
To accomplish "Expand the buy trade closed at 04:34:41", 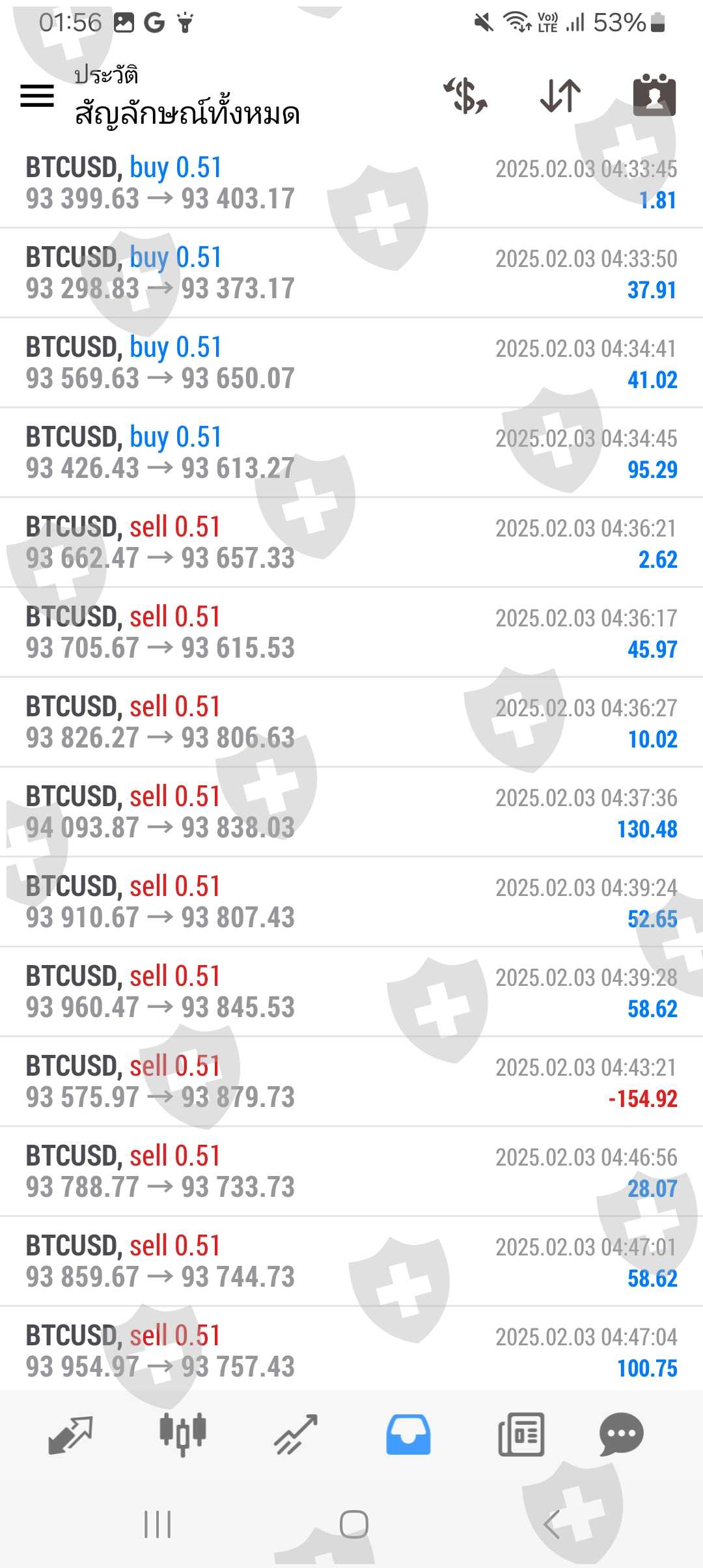I will tap(351, 363).
